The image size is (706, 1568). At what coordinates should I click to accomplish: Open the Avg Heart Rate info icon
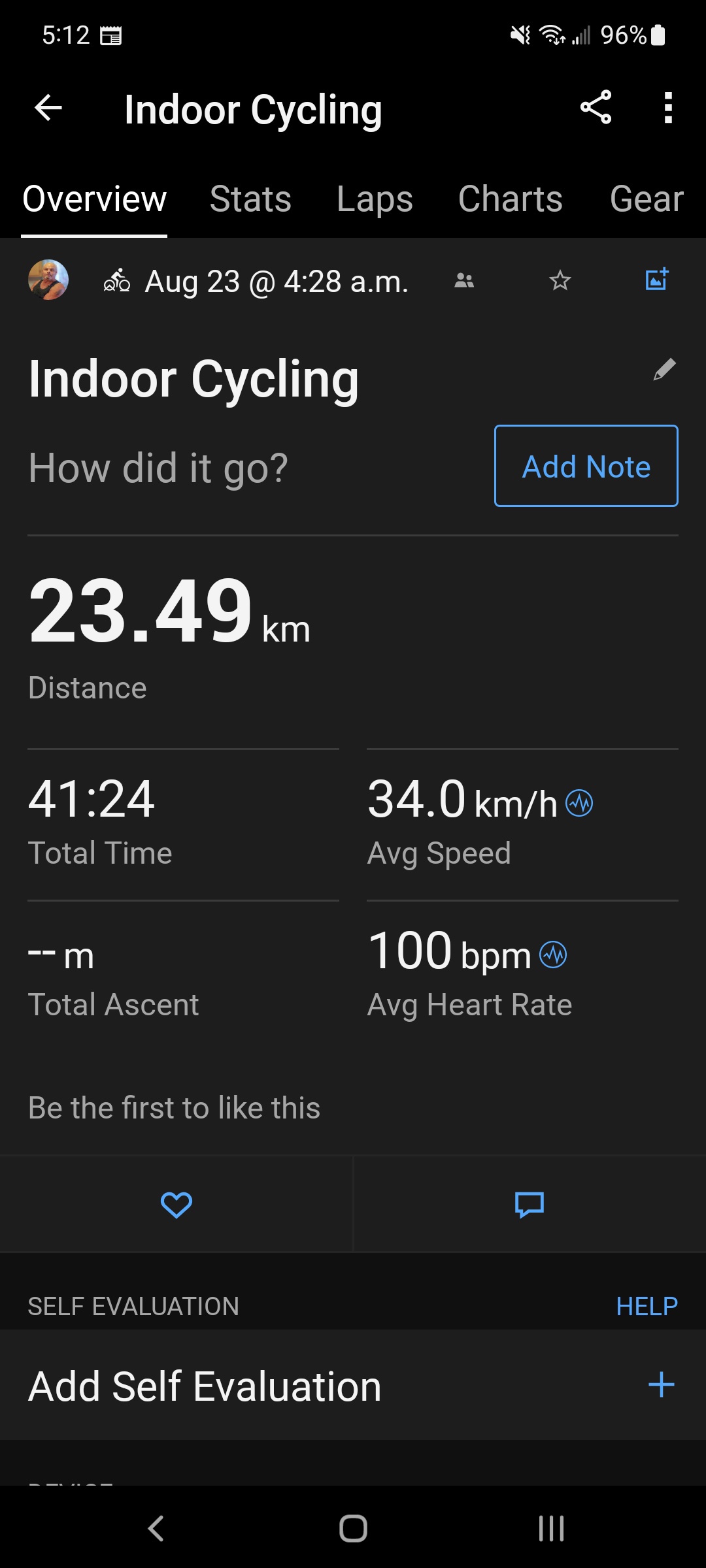553,955
